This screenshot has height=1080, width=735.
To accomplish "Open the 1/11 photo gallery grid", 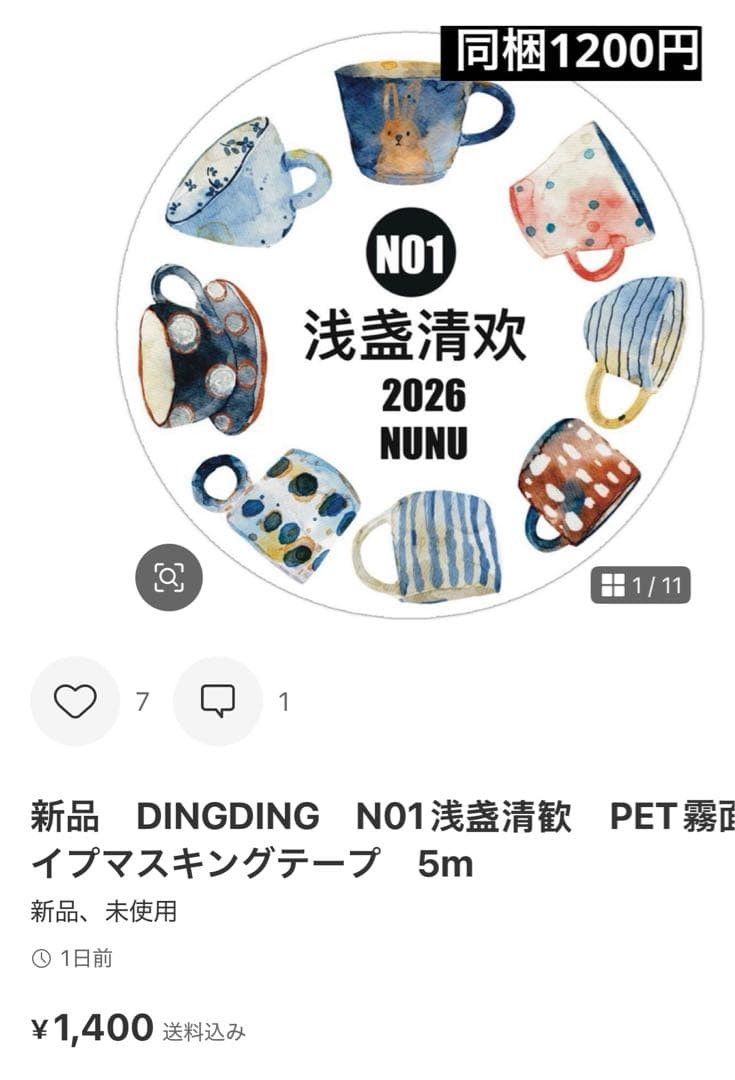I will pyautogui.click(x=640, y=585).
